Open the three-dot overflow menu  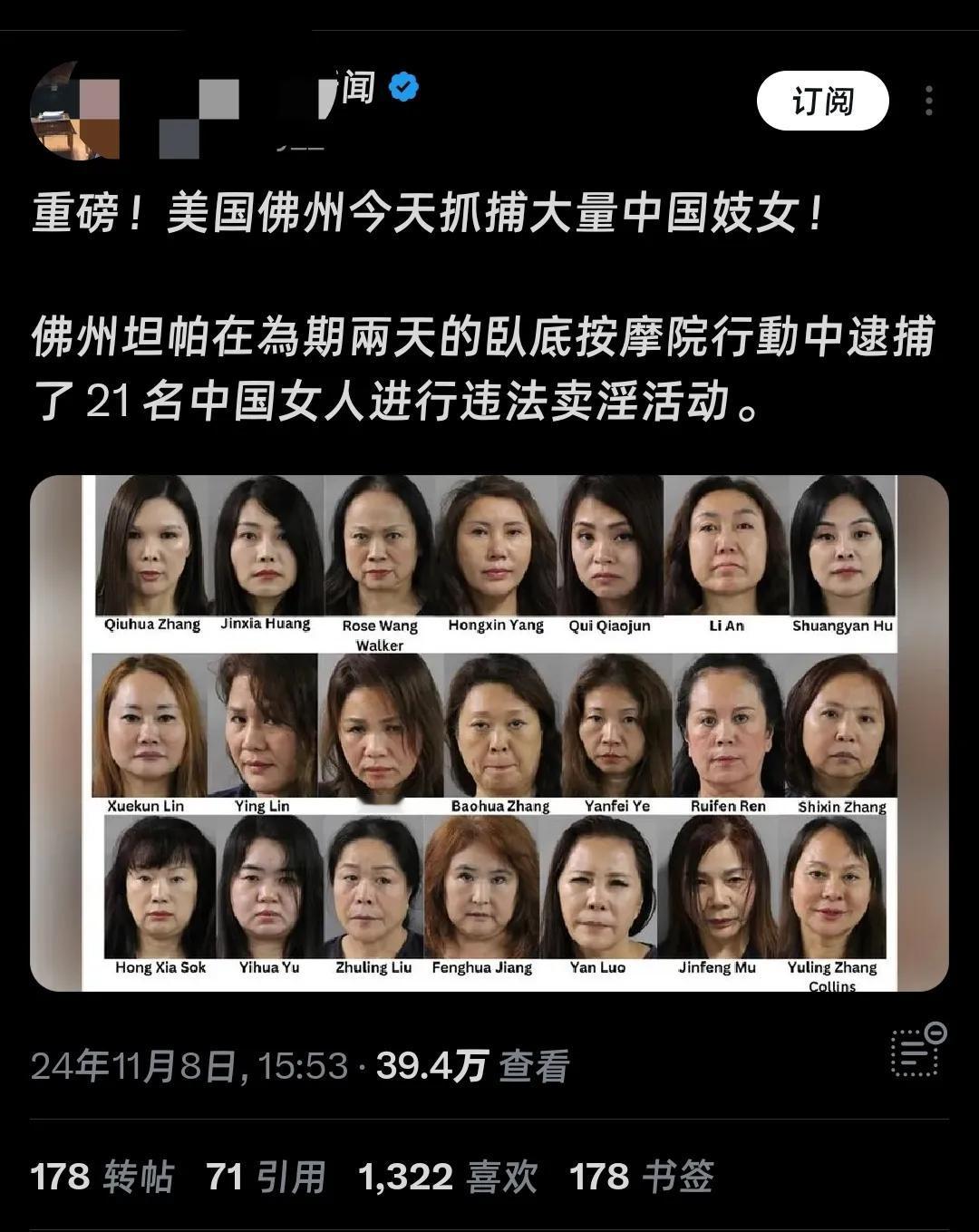930,100
